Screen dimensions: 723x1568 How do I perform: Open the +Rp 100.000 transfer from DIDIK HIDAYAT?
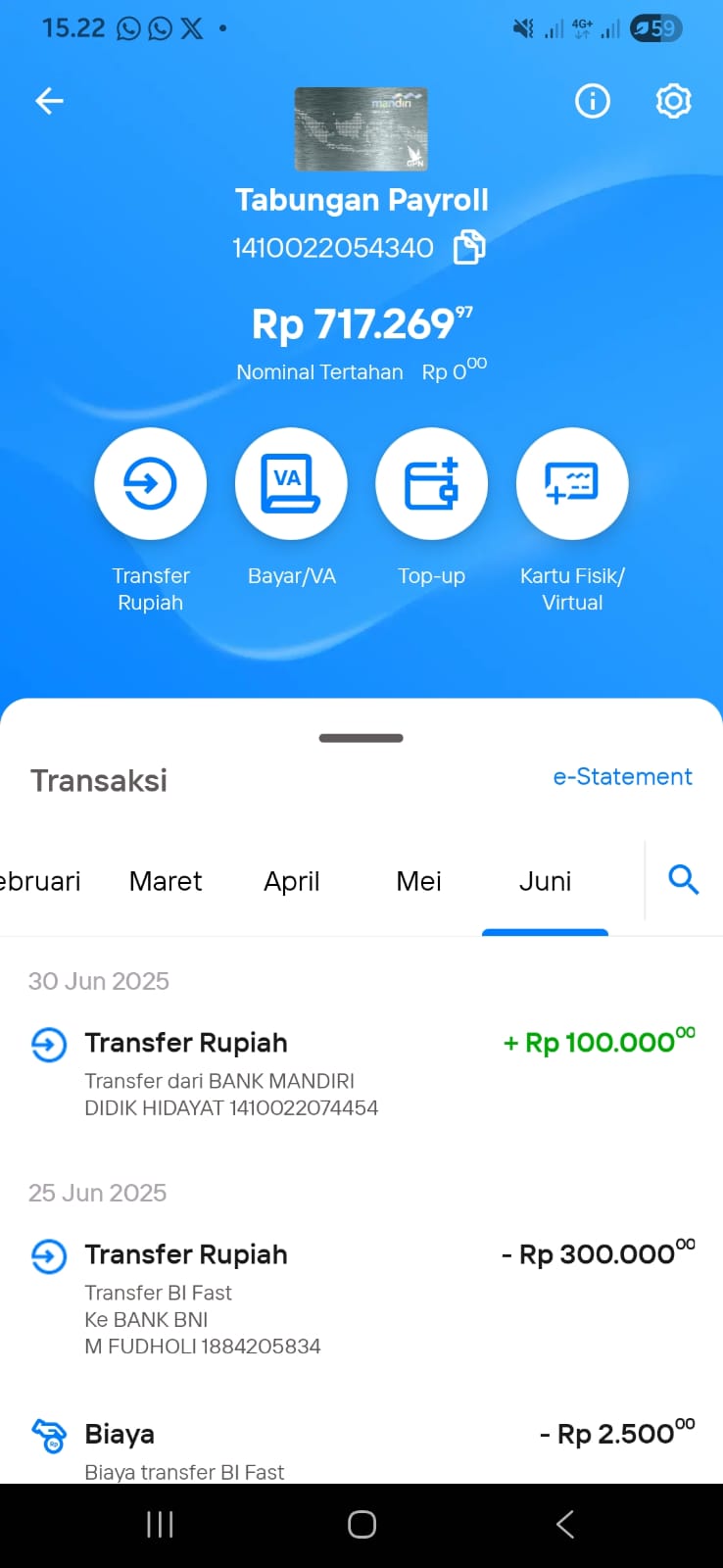361,1073
